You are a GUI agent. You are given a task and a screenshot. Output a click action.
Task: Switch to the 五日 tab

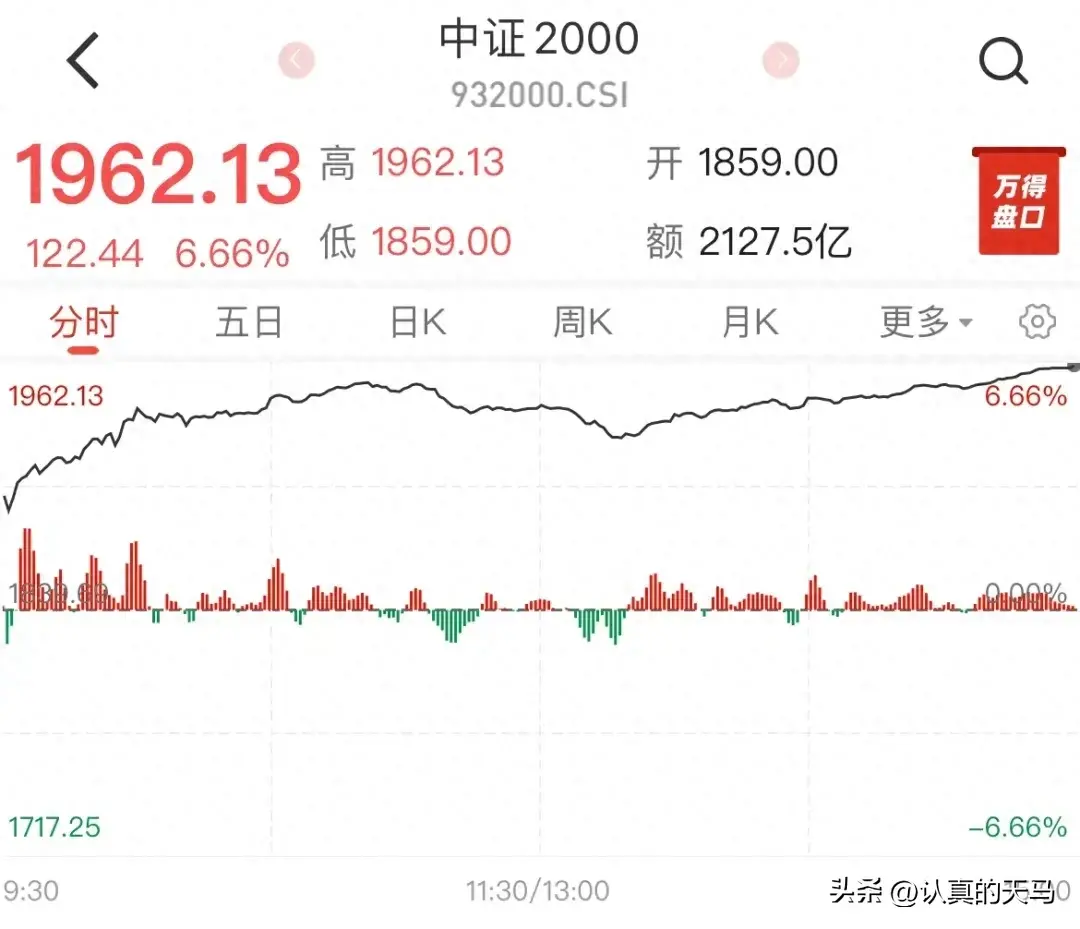[249, 322]
